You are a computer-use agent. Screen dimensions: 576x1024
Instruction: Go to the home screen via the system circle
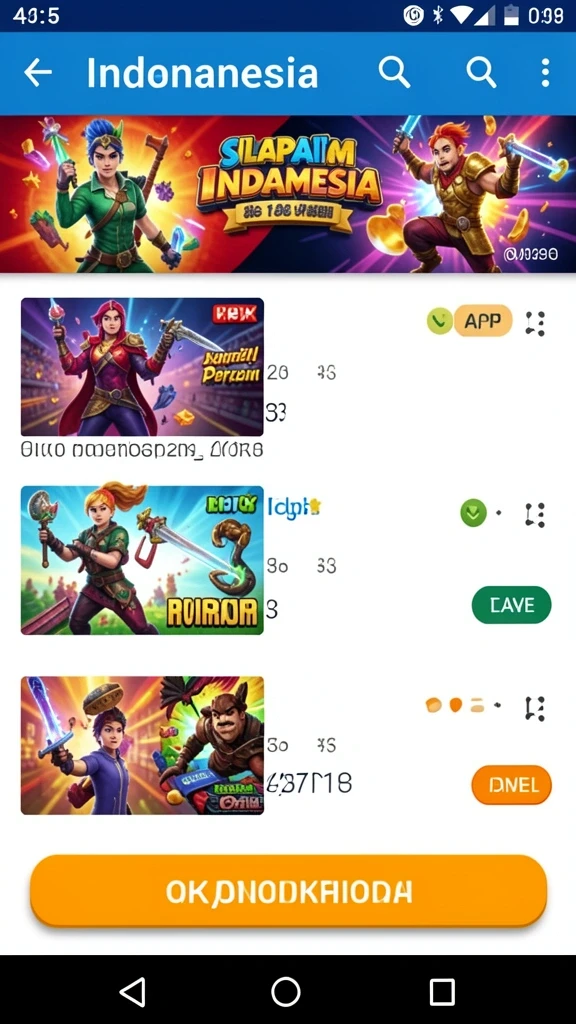click(286, 992)
